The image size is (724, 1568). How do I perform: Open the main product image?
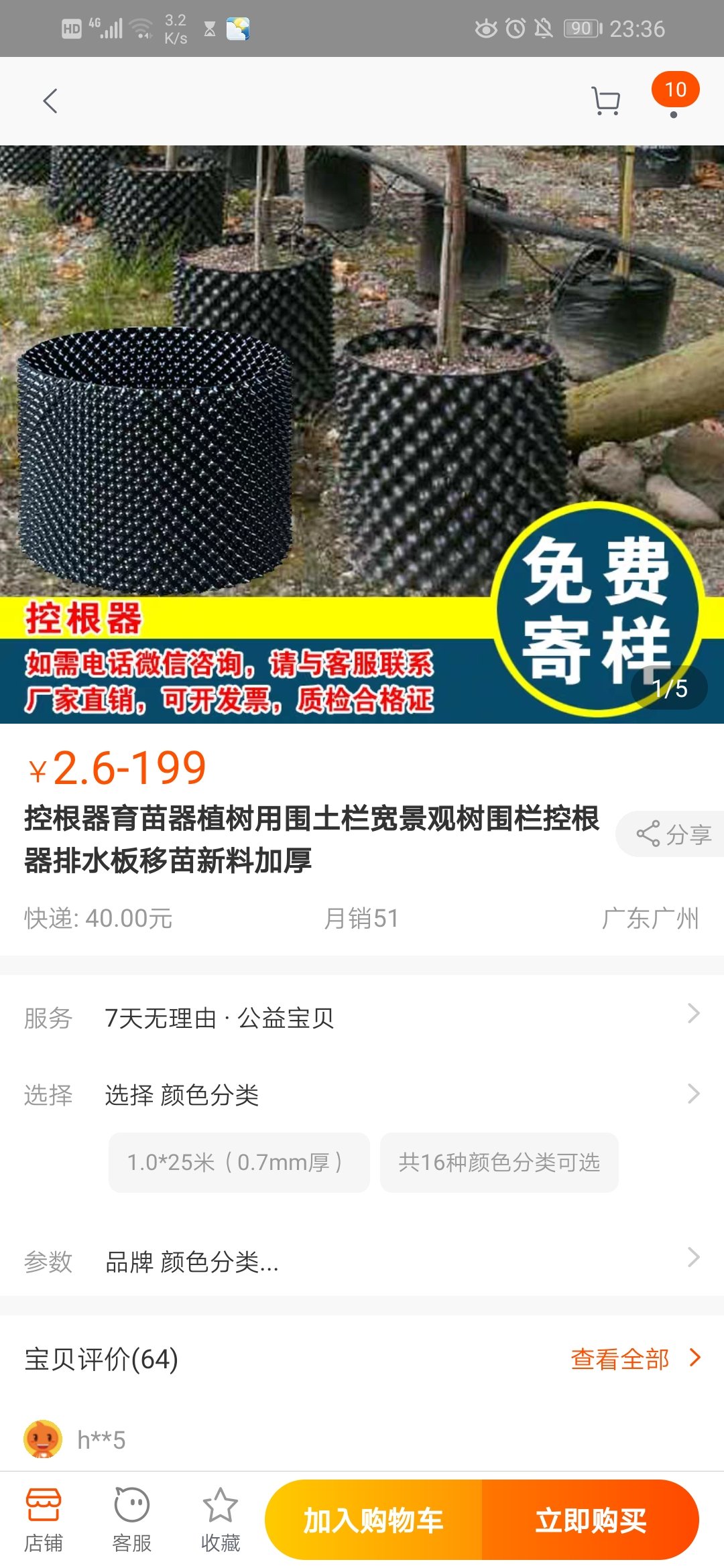362,434
